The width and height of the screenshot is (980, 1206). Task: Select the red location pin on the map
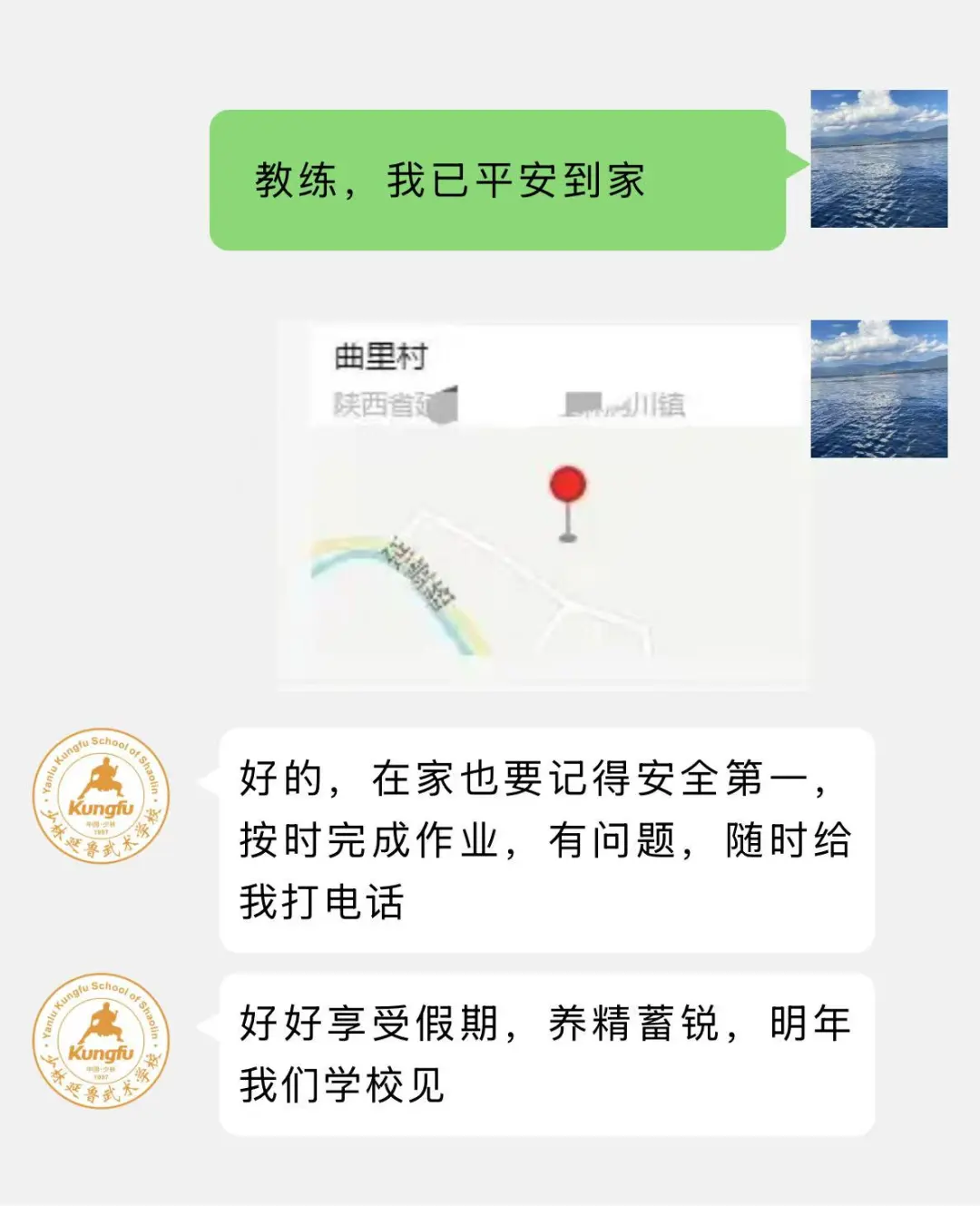568,485
